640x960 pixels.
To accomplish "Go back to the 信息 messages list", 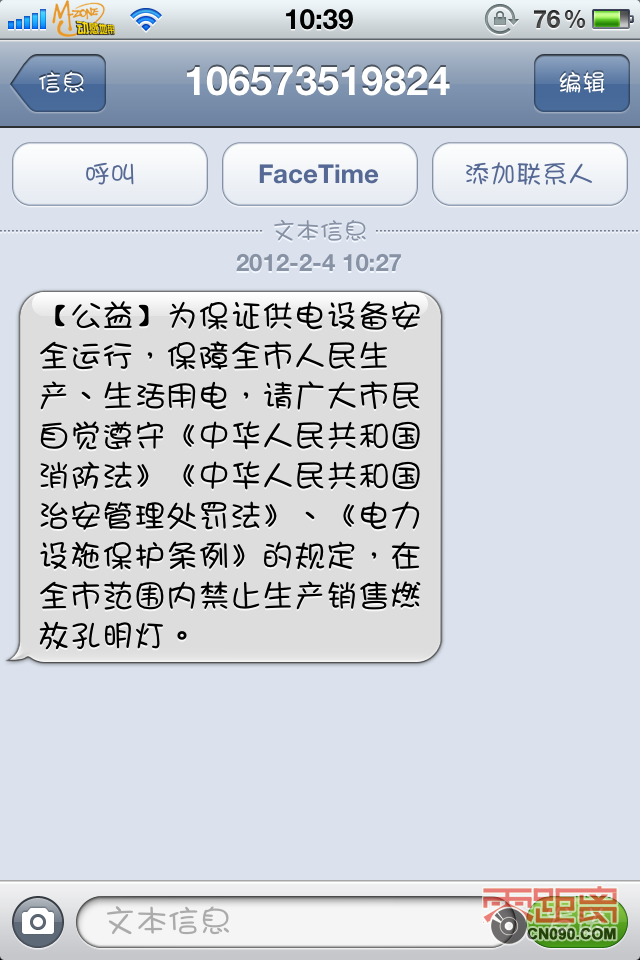I will click(60, 83).
